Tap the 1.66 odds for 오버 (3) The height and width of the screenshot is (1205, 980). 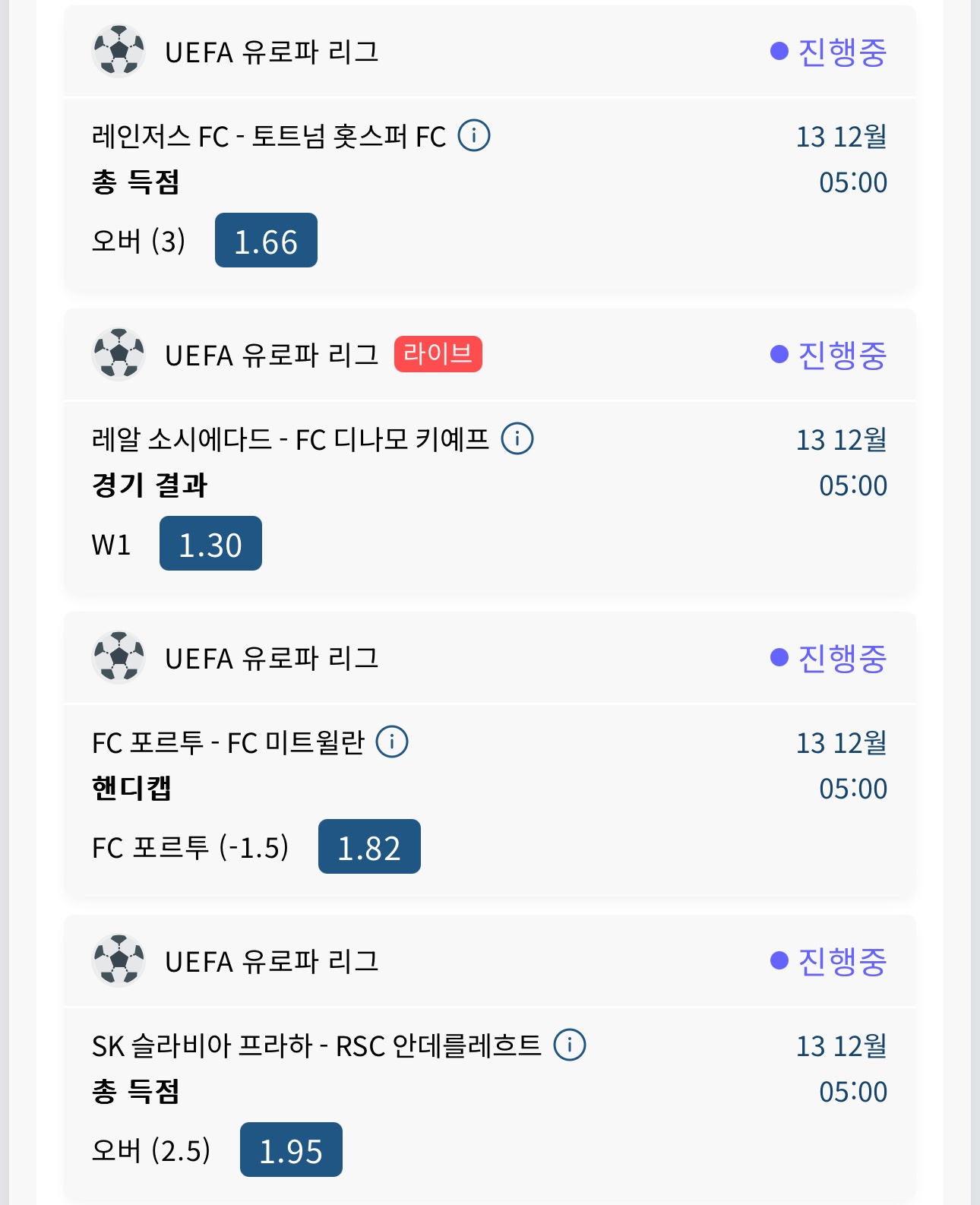(x=266, y=241)
